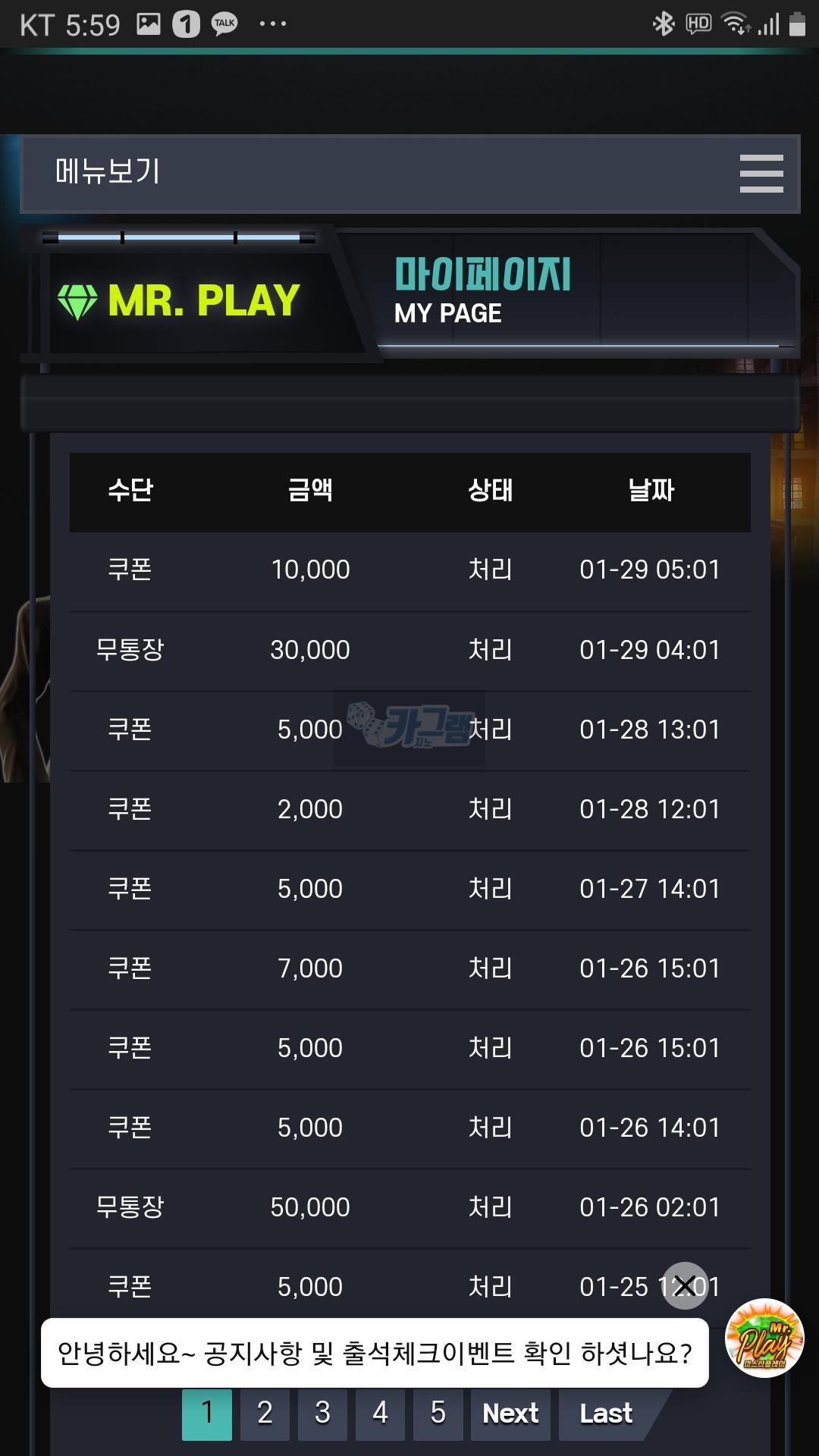
Task: Select current page 1 in pagination
Action: point(207,1414)
